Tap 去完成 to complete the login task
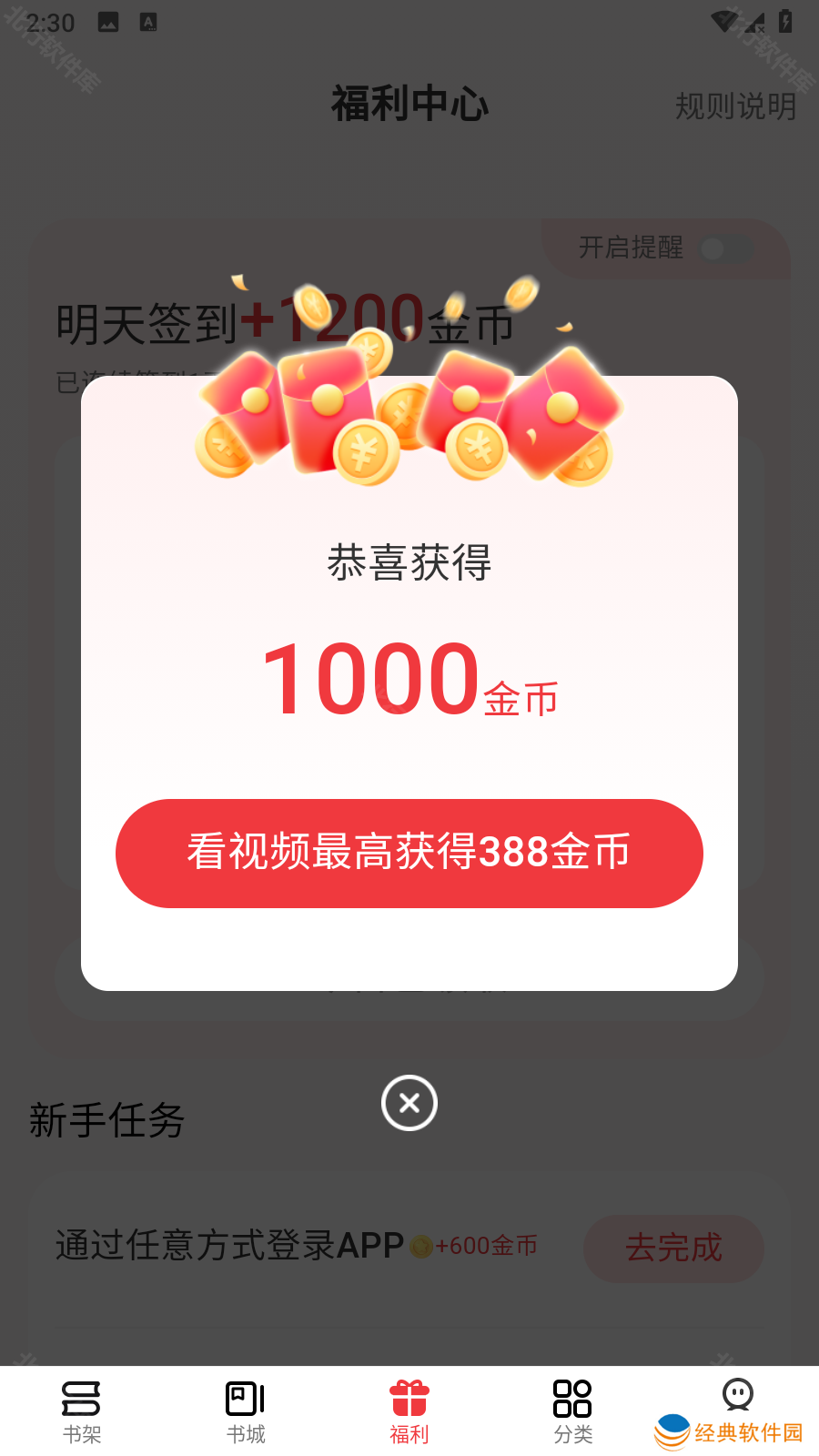819x1456 pixels. [673, 1249]
